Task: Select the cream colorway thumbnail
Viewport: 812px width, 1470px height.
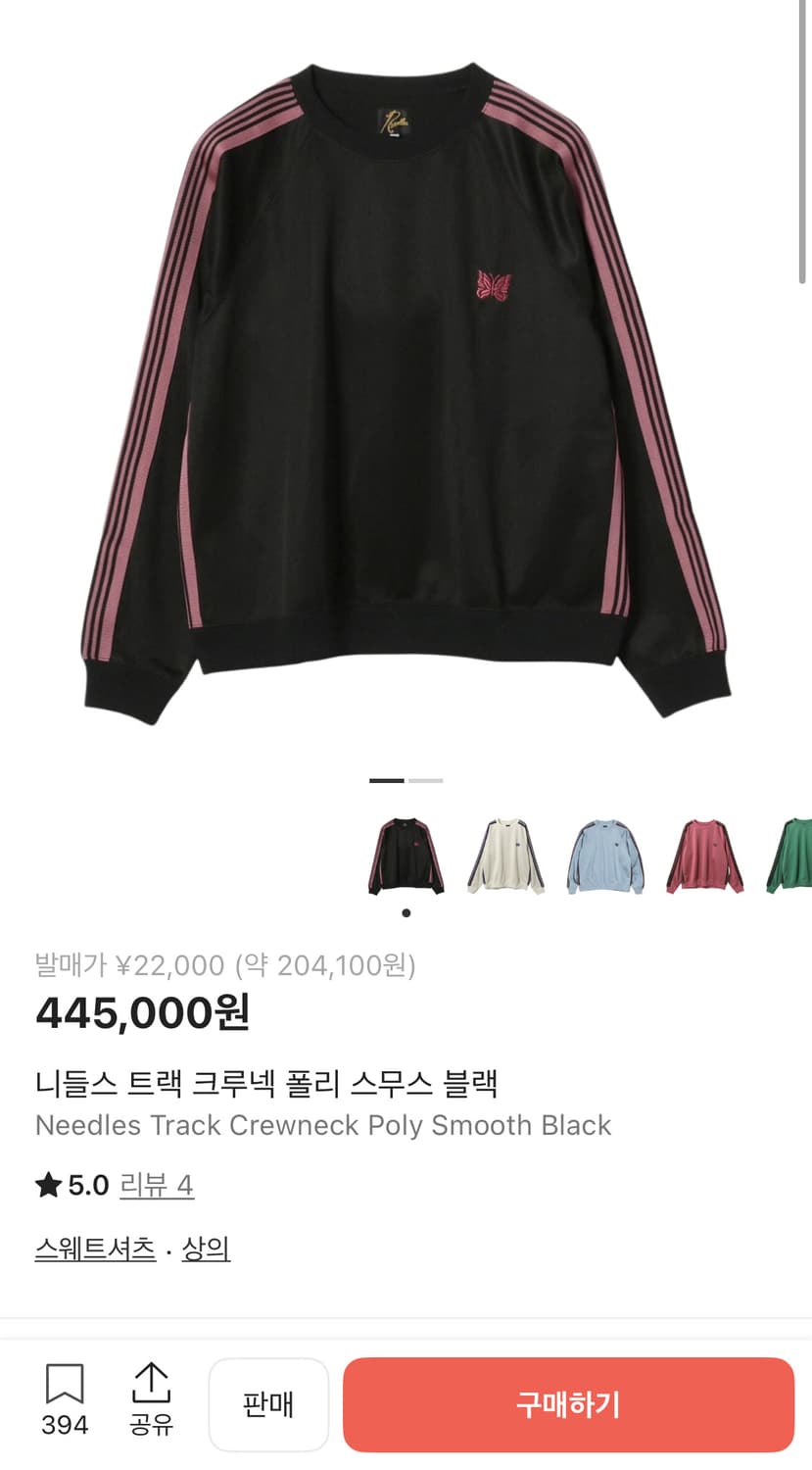Action: coord(505,855)
